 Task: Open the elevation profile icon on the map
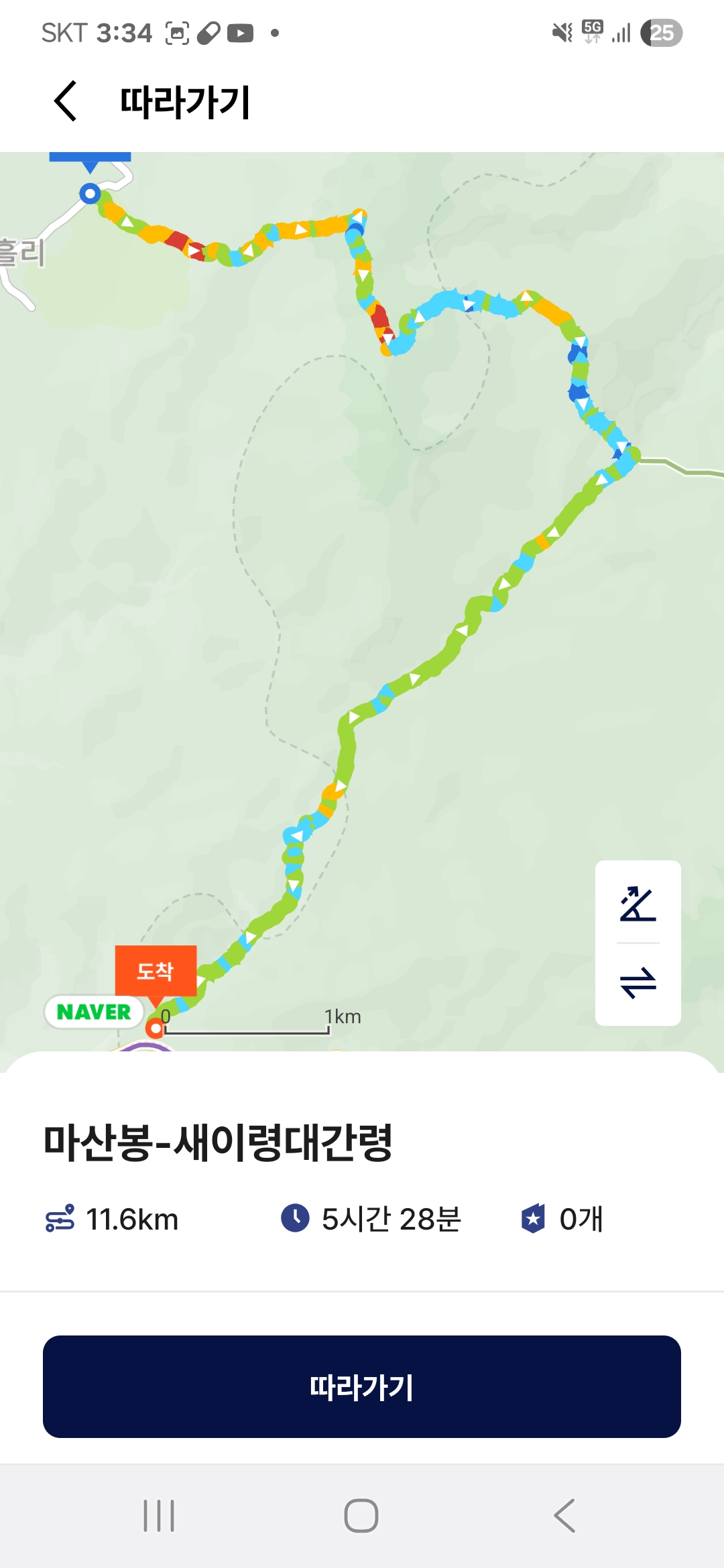tap(638, 904)
